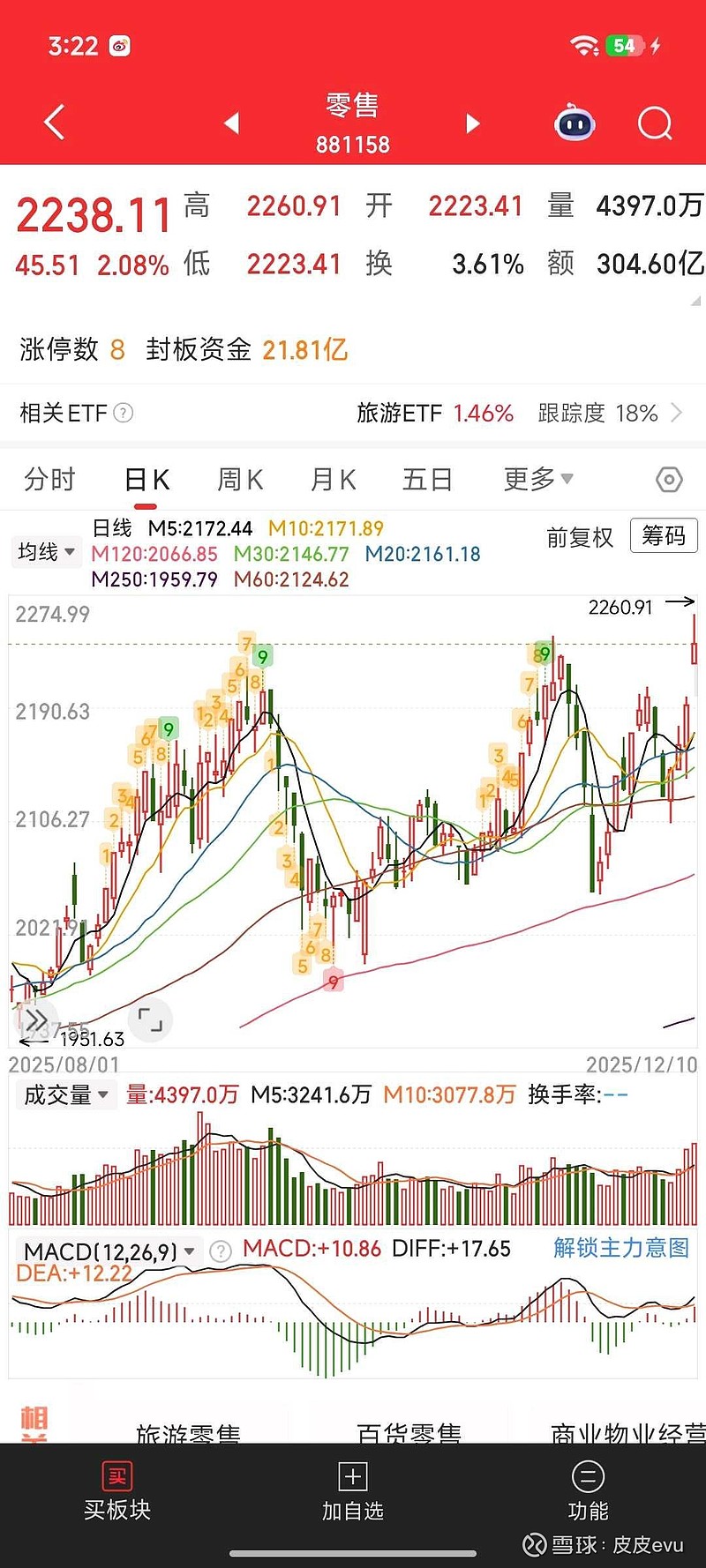Image resolution: width=706 pixels, height=1568 pixels.
Task: Toggle the 前复权 price adjustment mode
Action: (x=580, y=537)
